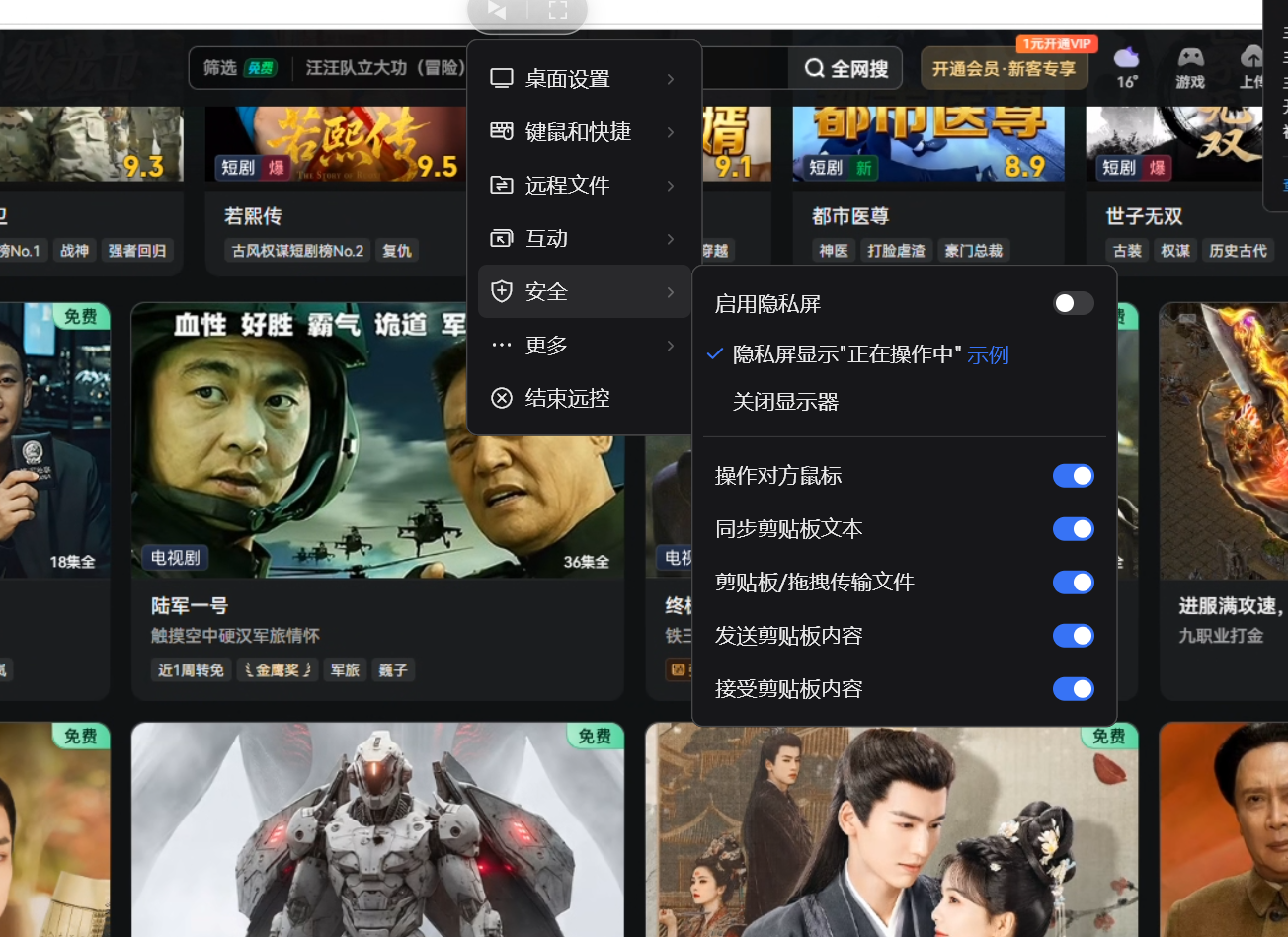Screen dimensions: 1288x937
Task: Disable 同步剪贴板文本 switch
Action: [x=1073, y=529]
